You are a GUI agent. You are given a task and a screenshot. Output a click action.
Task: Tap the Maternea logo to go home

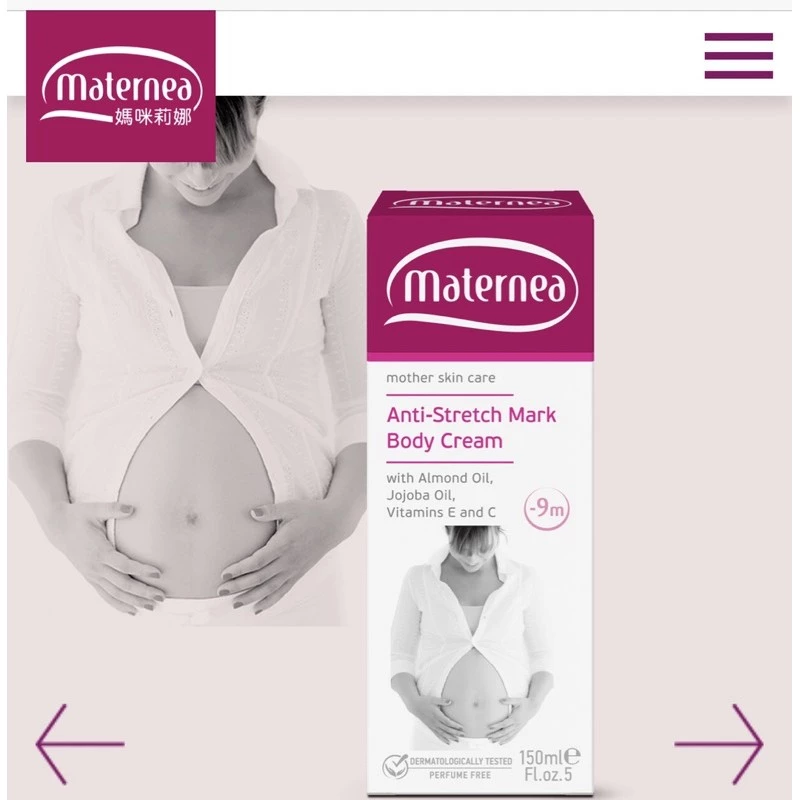[x=121, y=86]
